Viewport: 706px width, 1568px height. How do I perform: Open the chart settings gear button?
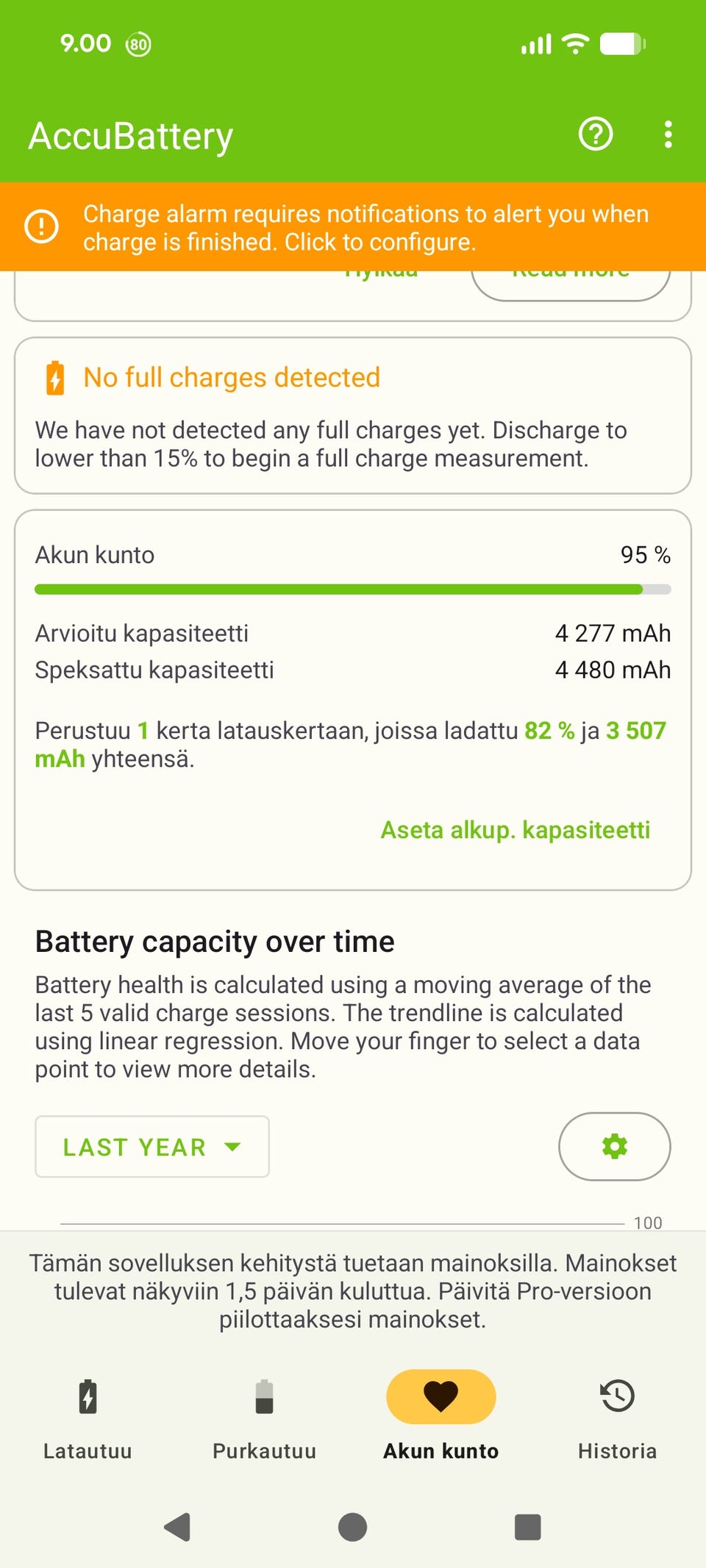(x=614, y=1147)
